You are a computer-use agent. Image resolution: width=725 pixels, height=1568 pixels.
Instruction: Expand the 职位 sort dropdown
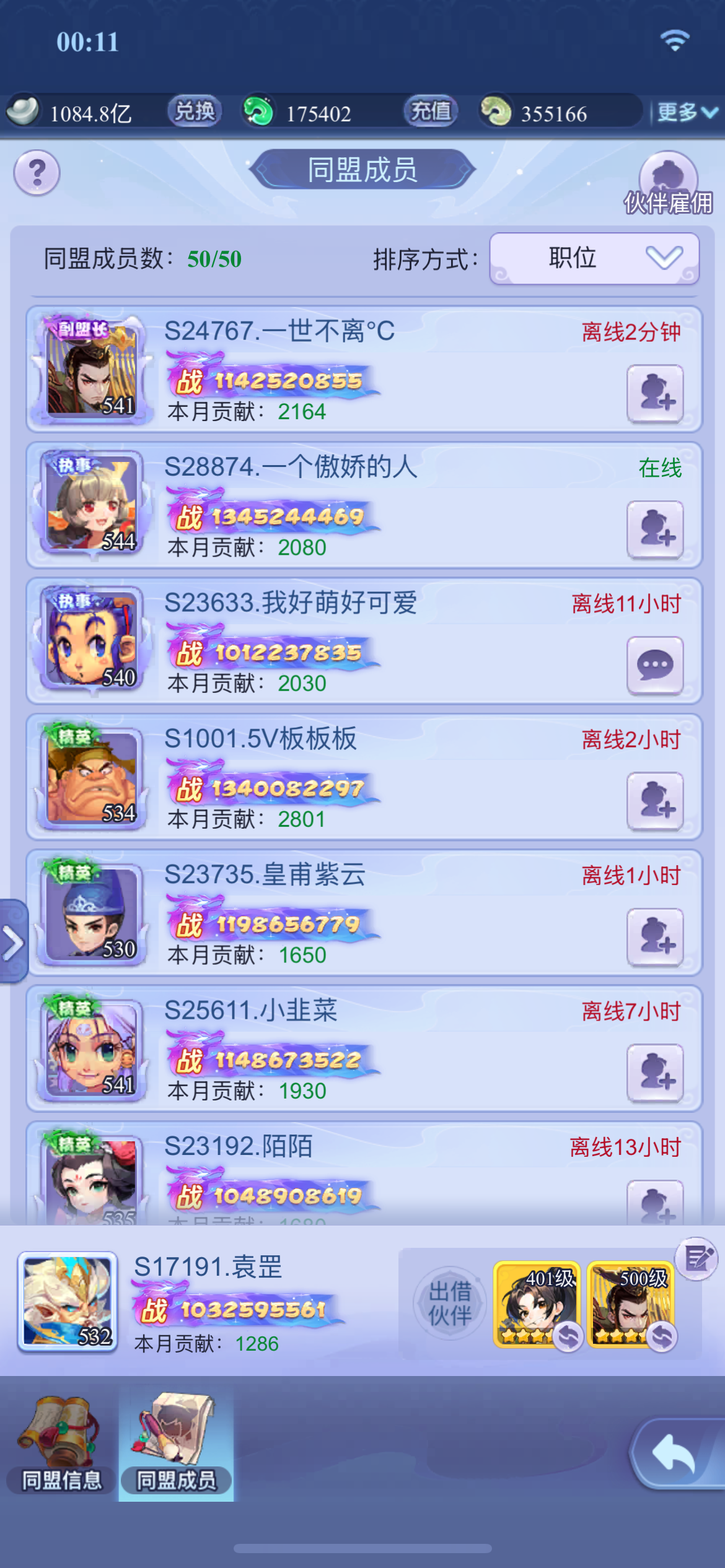coord(594,258)
